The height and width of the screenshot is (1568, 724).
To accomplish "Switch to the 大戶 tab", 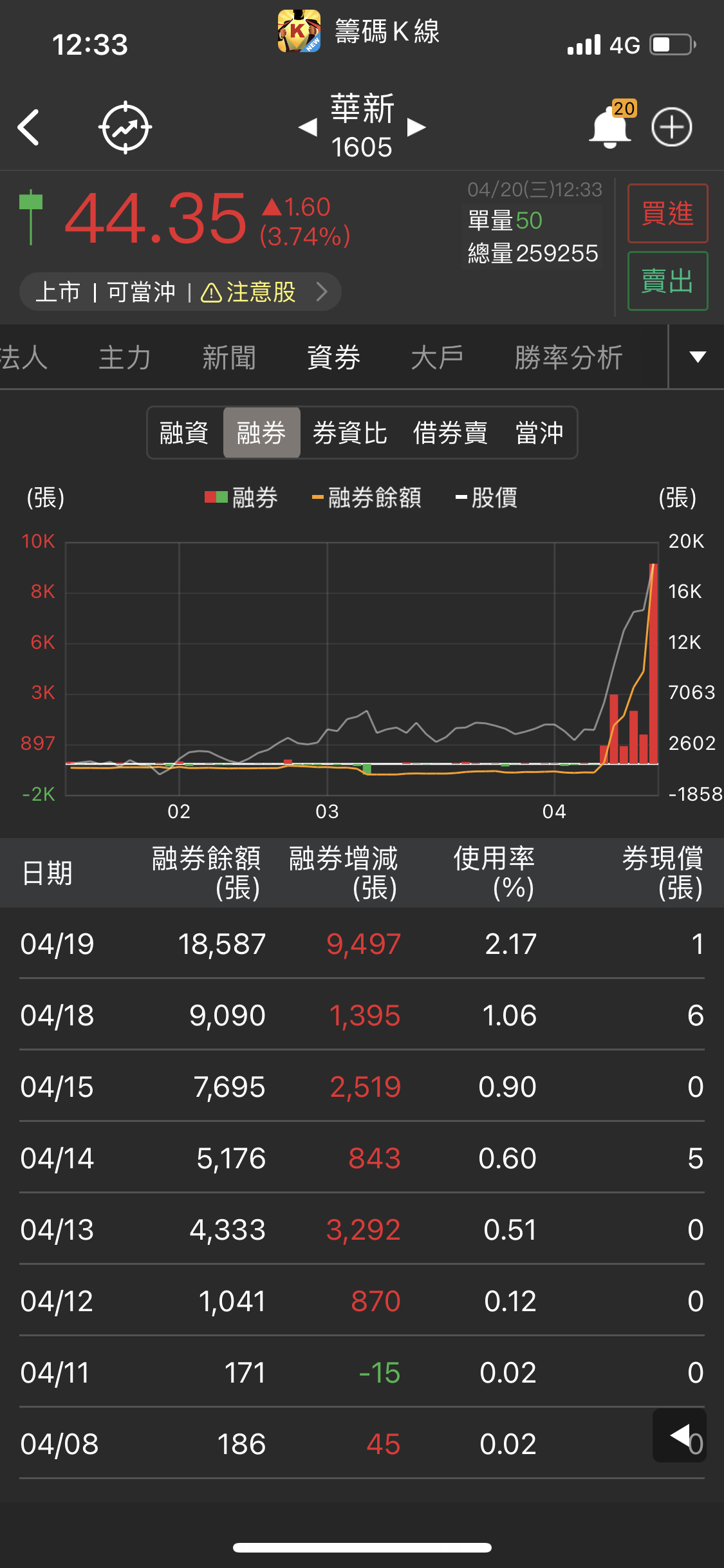I will tap(437, 357).
